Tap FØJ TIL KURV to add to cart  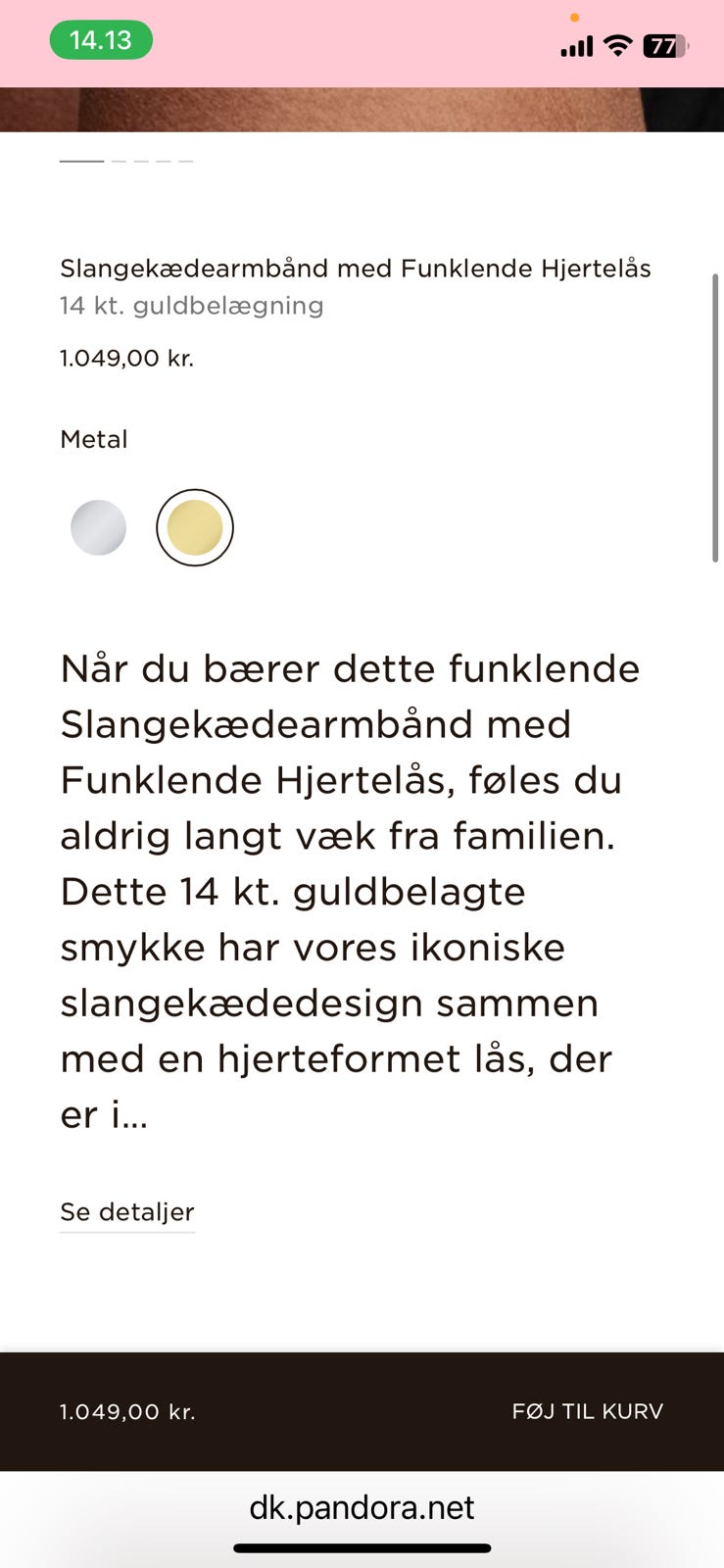(586, 1411)
